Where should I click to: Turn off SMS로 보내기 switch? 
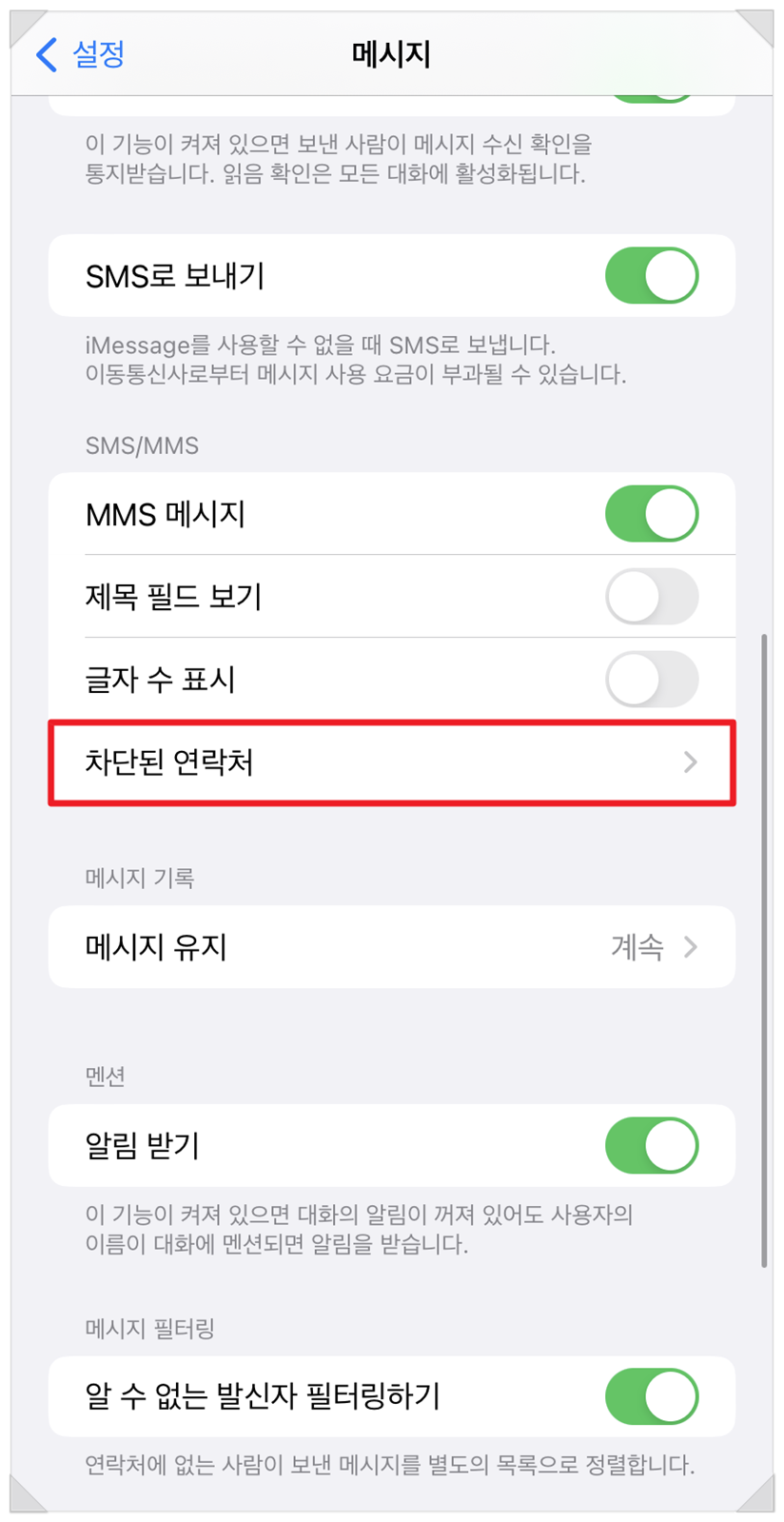[x=652, y=276]
